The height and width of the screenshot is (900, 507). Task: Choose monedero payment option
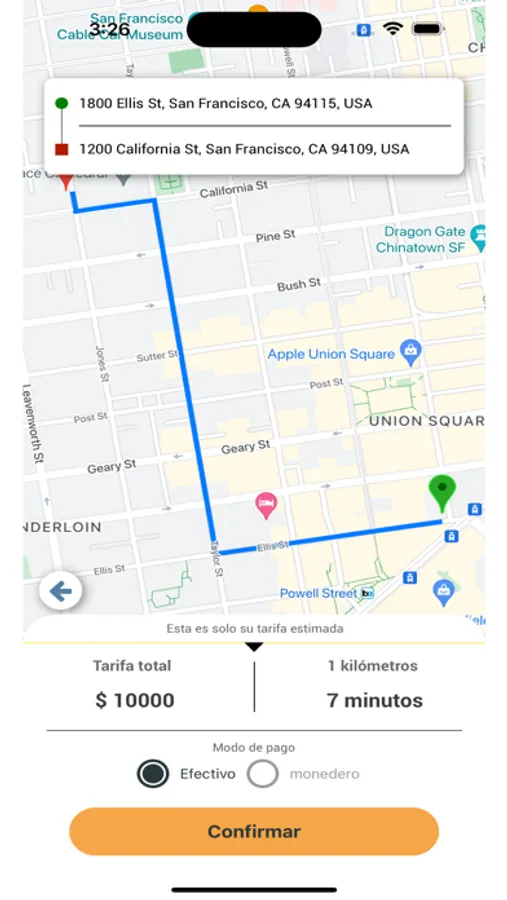click(x=263, y=774)
